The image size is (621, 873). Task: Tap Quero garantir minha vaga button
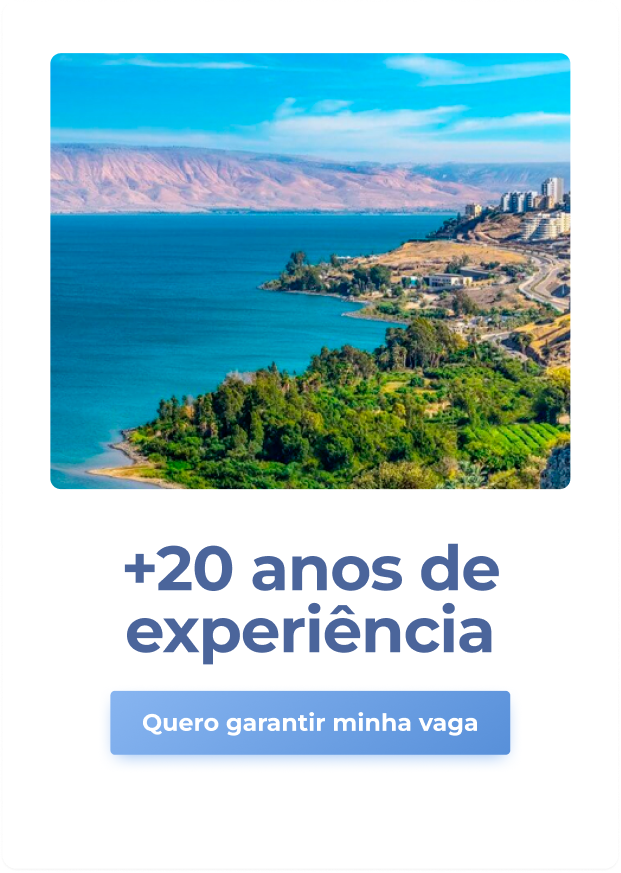click(310, 722)
